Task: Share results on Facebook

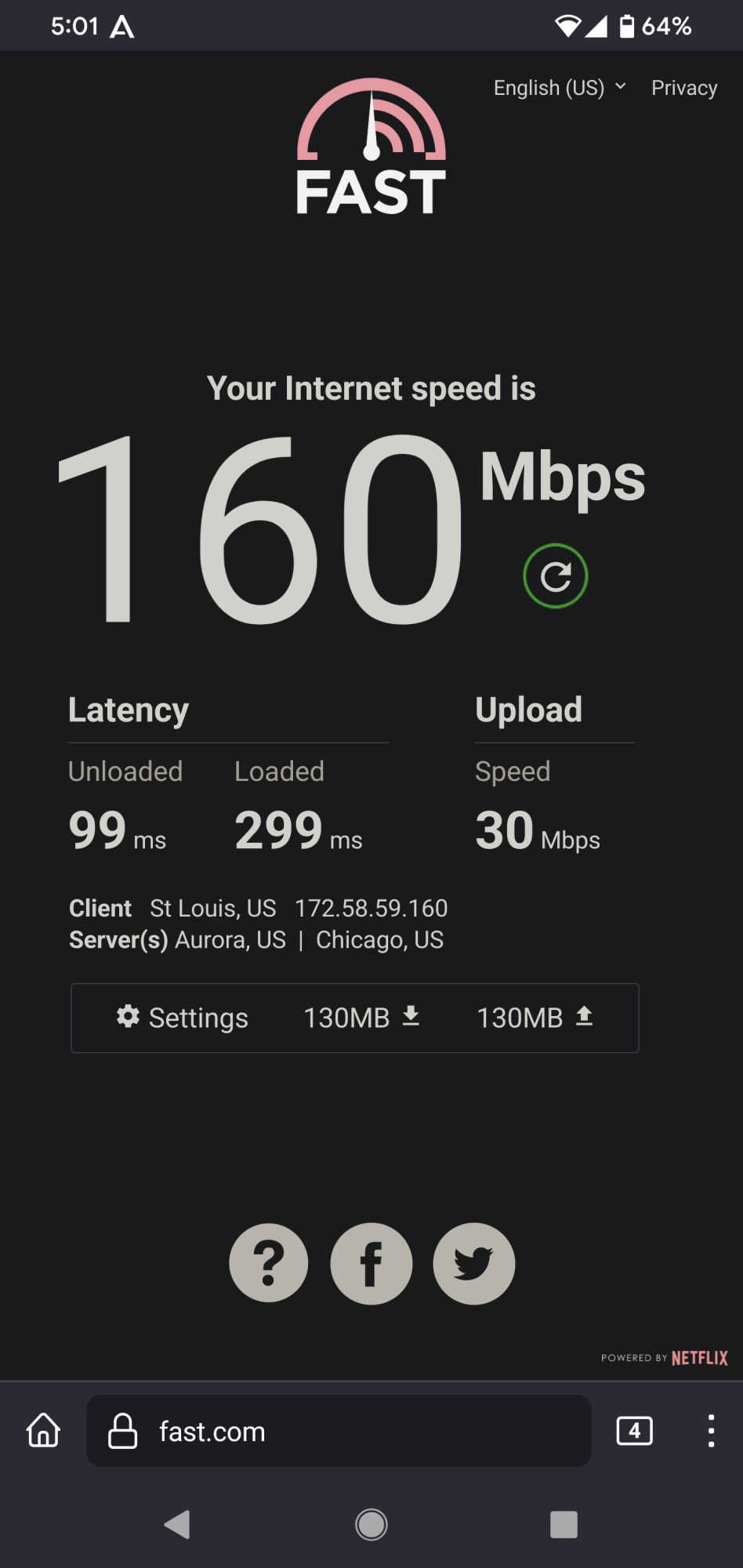Action: click(371, 1263)
